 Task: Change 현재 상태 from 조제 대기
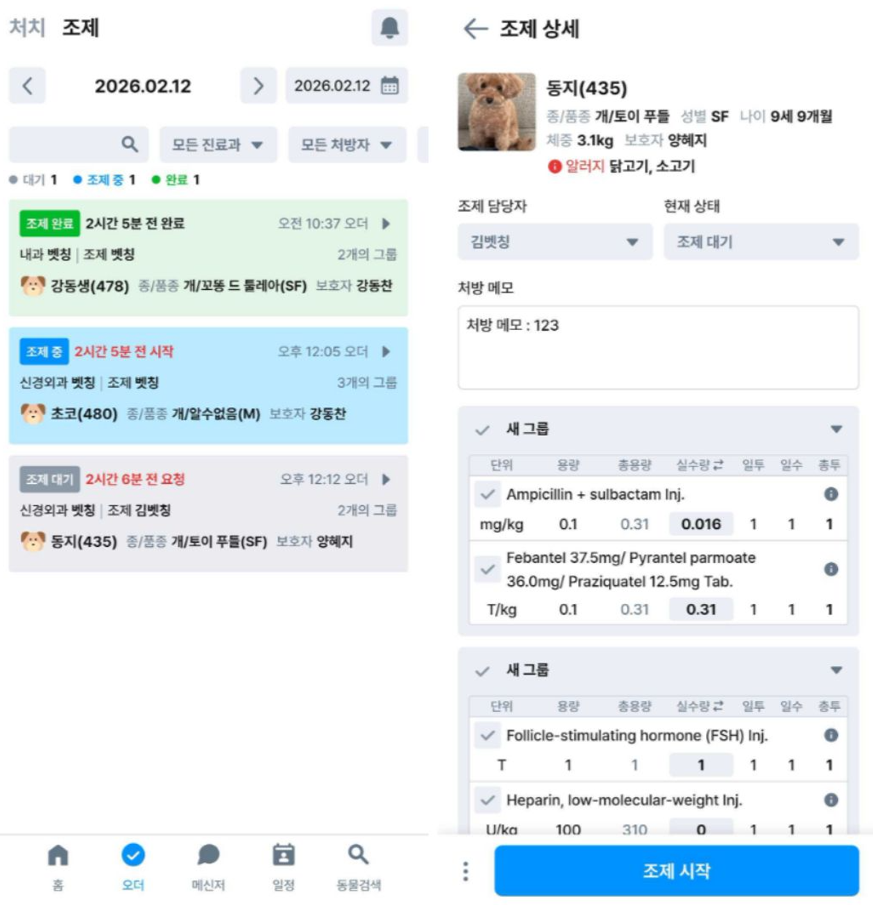point(760,242)
